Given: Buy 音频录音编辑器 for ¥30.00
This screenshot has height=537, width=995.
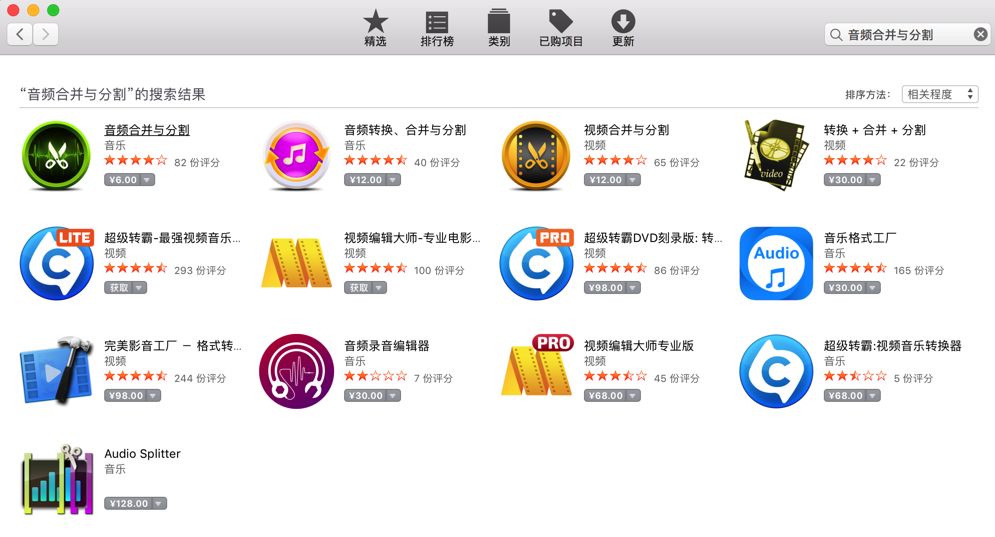Looking at the screenshot, I should (366, 396).
